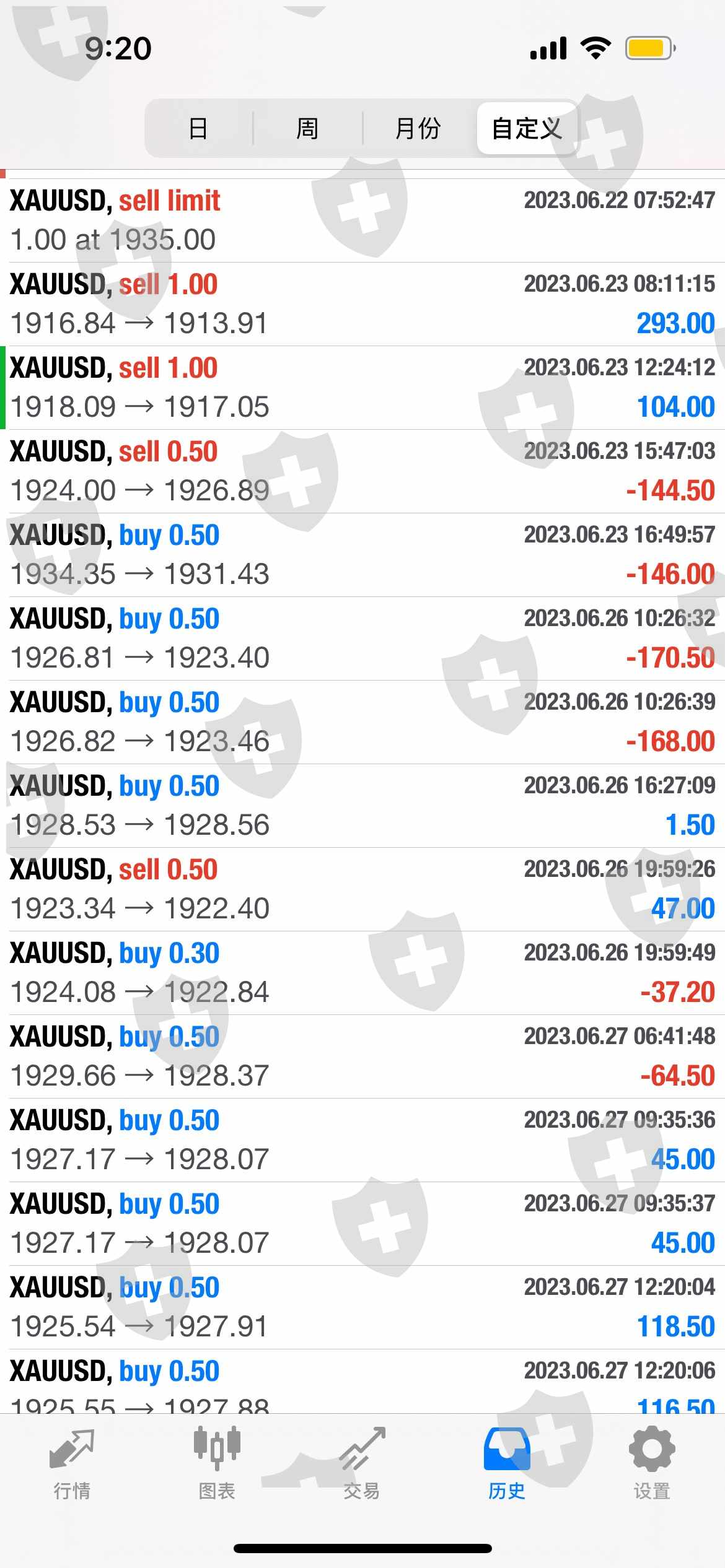Viewport: 725px width, 1568px height.
Task: Open the buy trade with 118.50 profit
Action: (x=362, y=1307)
